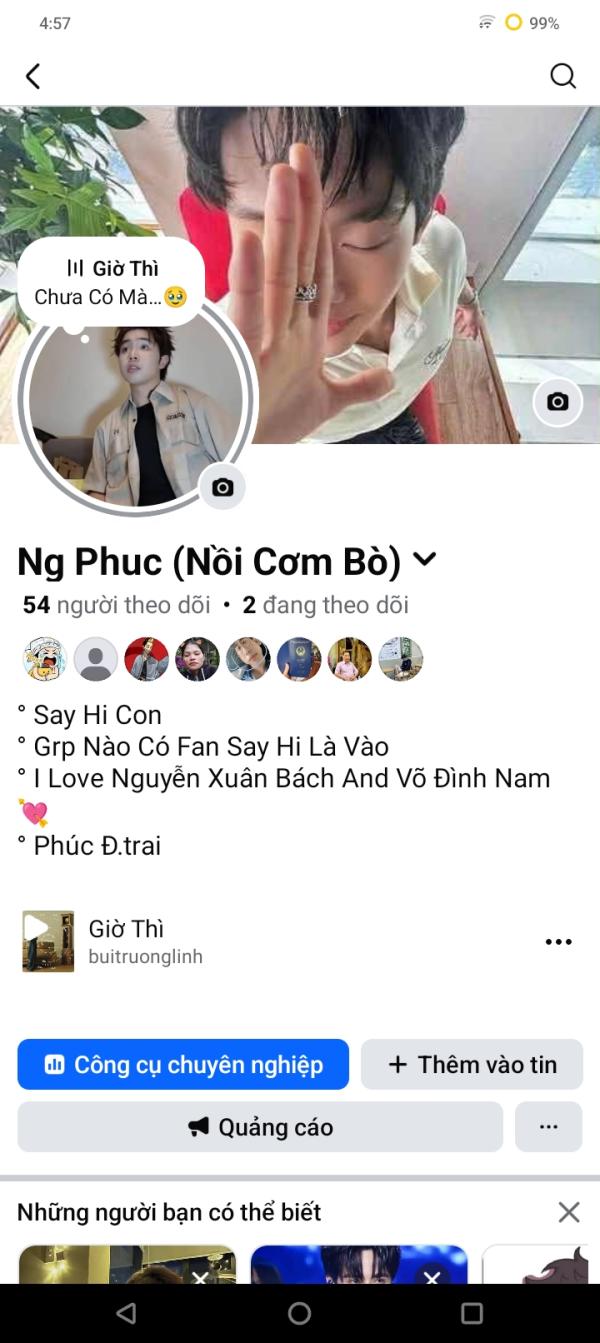The height and width of the screenshot is (1343, 600).
Task: Open the search magnifier icon
Action: click(x=563, y=76)
